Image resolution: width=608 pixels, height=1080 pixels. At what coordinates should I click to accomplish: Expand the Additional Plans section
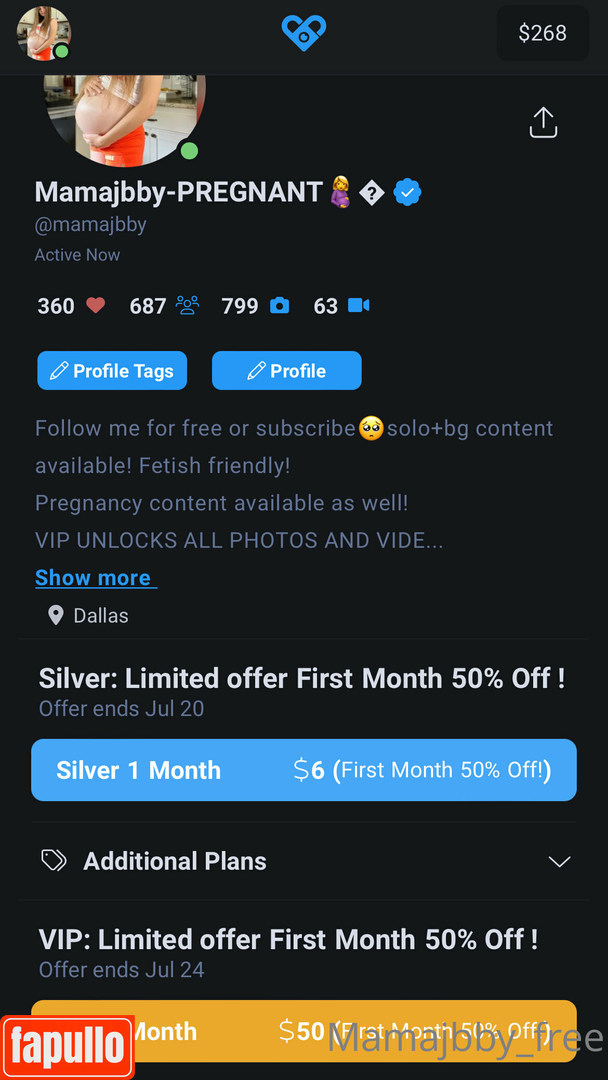point(304,861)
